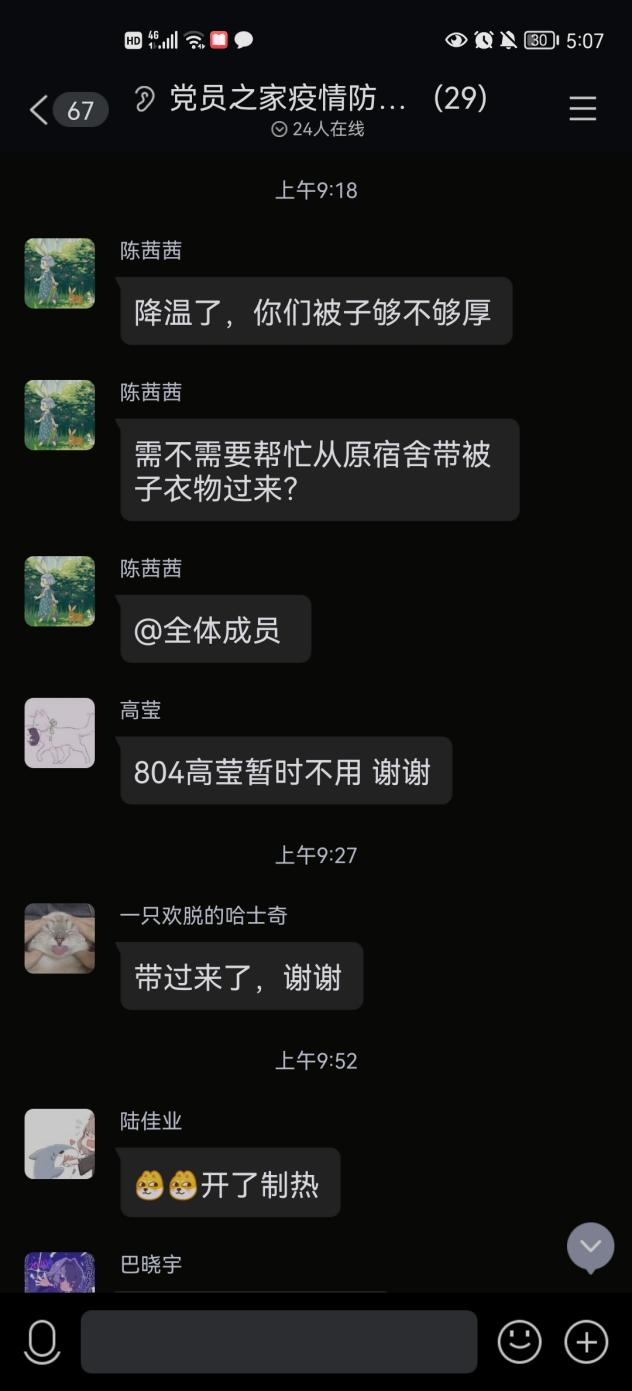Switch to voice message input

tap(42, 1342)
